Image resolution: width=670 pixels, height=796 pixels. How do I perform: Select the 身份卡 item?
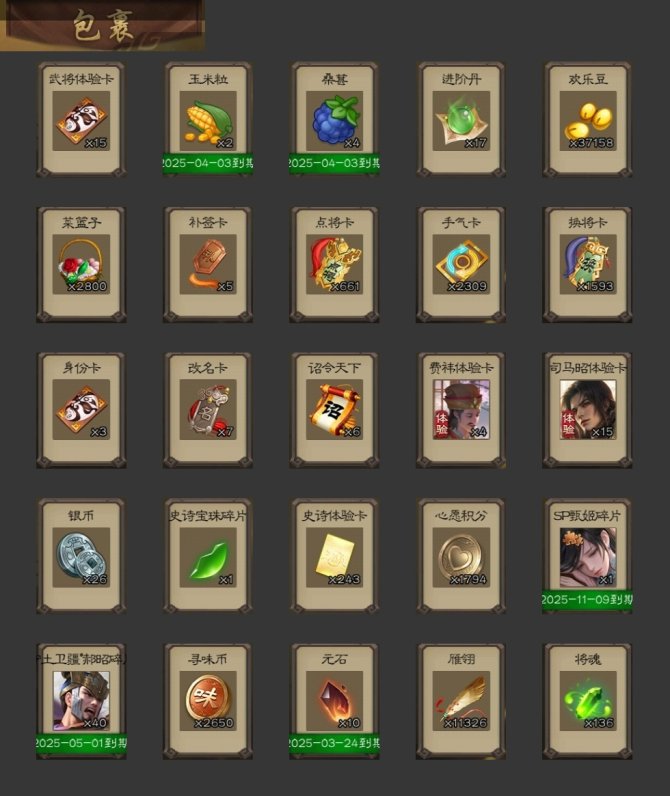(81, 410)
